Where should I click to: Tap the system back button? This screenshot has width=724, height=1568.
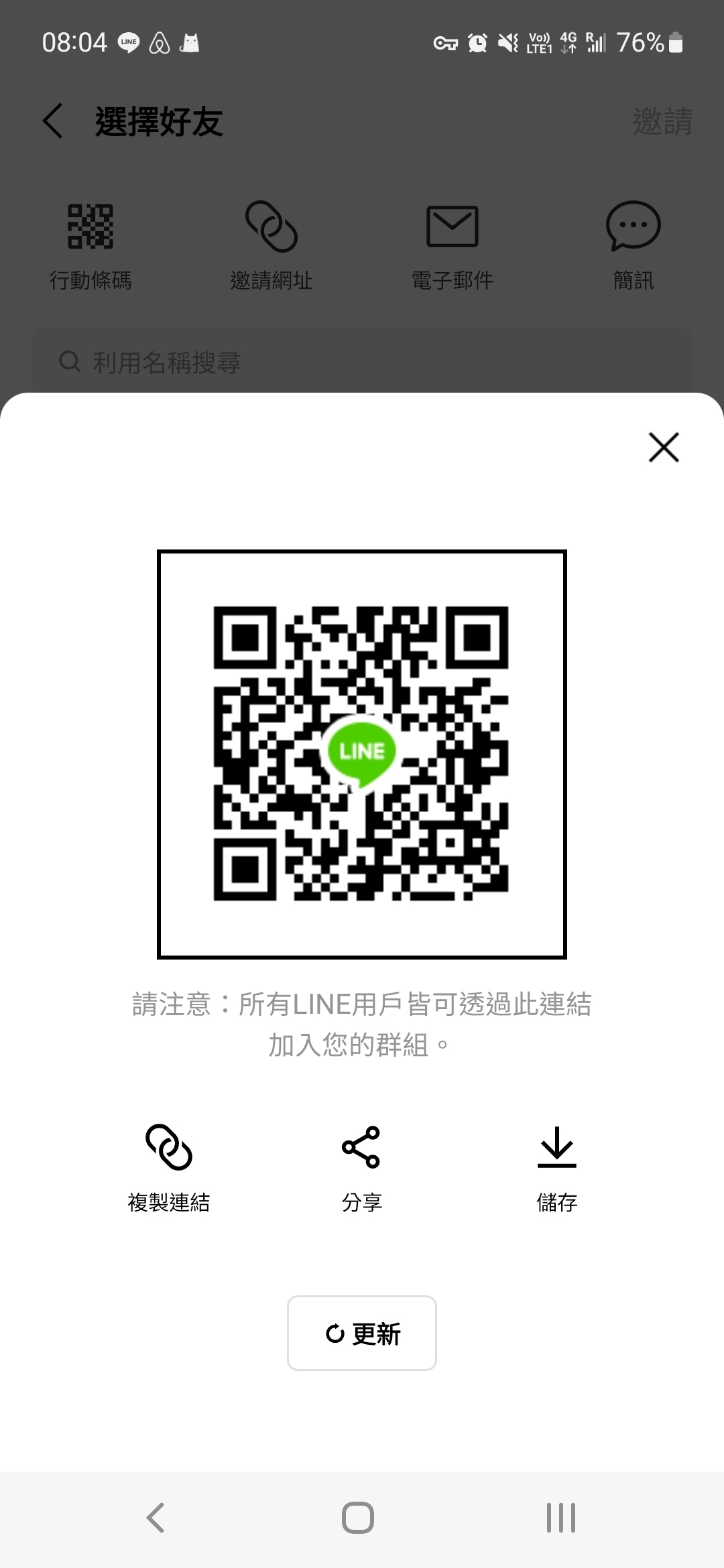156,1518
